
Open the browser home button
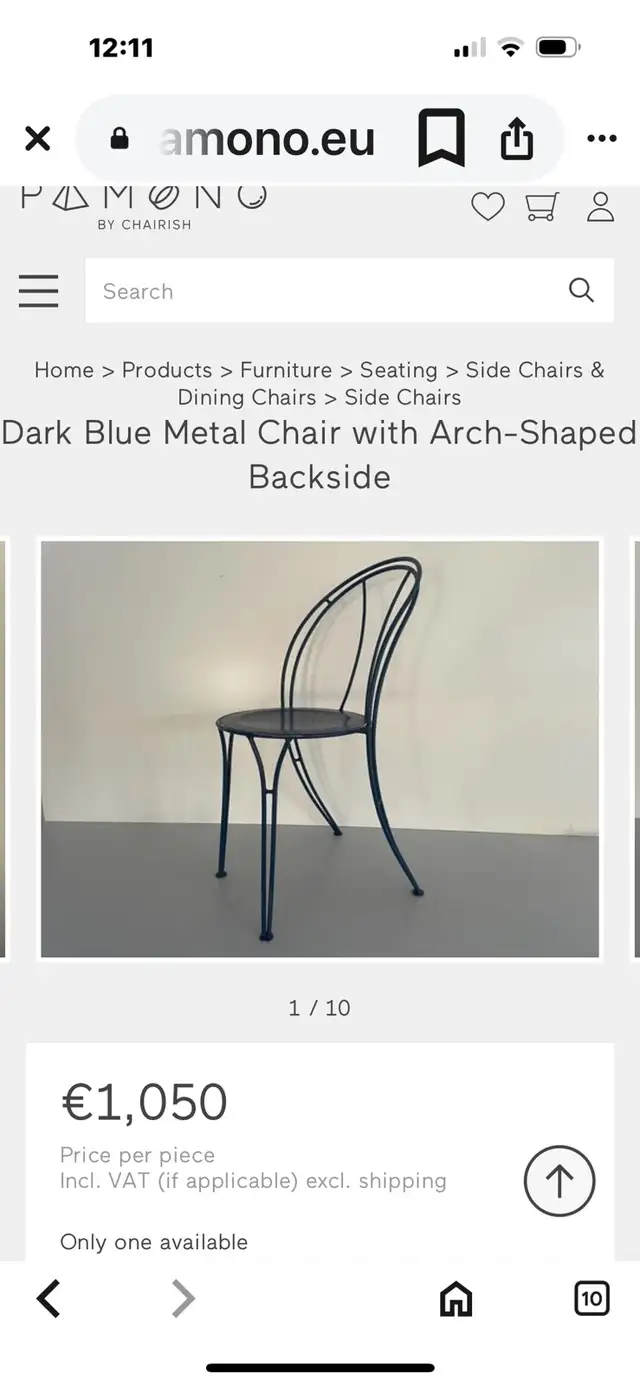456,1299
